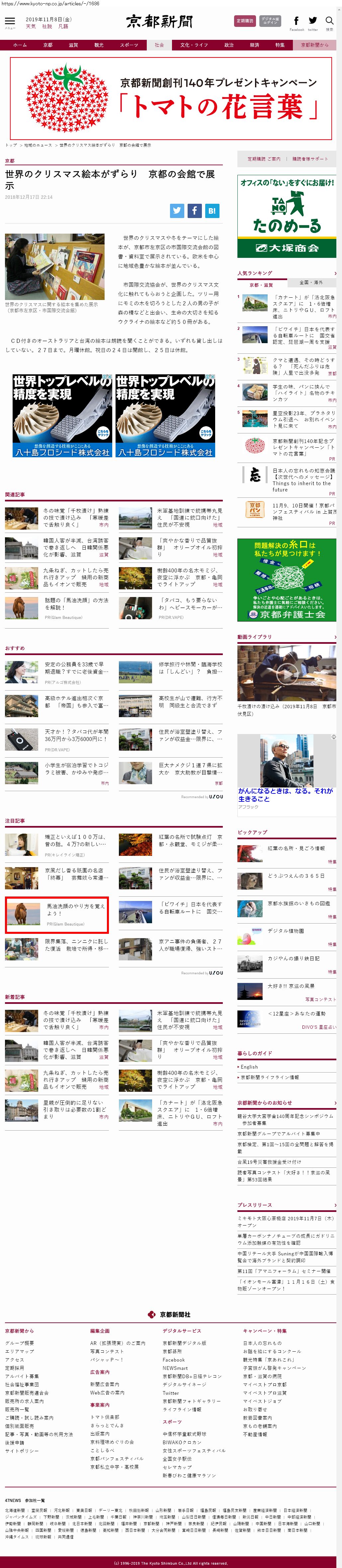Open the English link in 暮らしのガイド
The width and height of the screenshot is (342, 1568).
(x=249, y=1067)
